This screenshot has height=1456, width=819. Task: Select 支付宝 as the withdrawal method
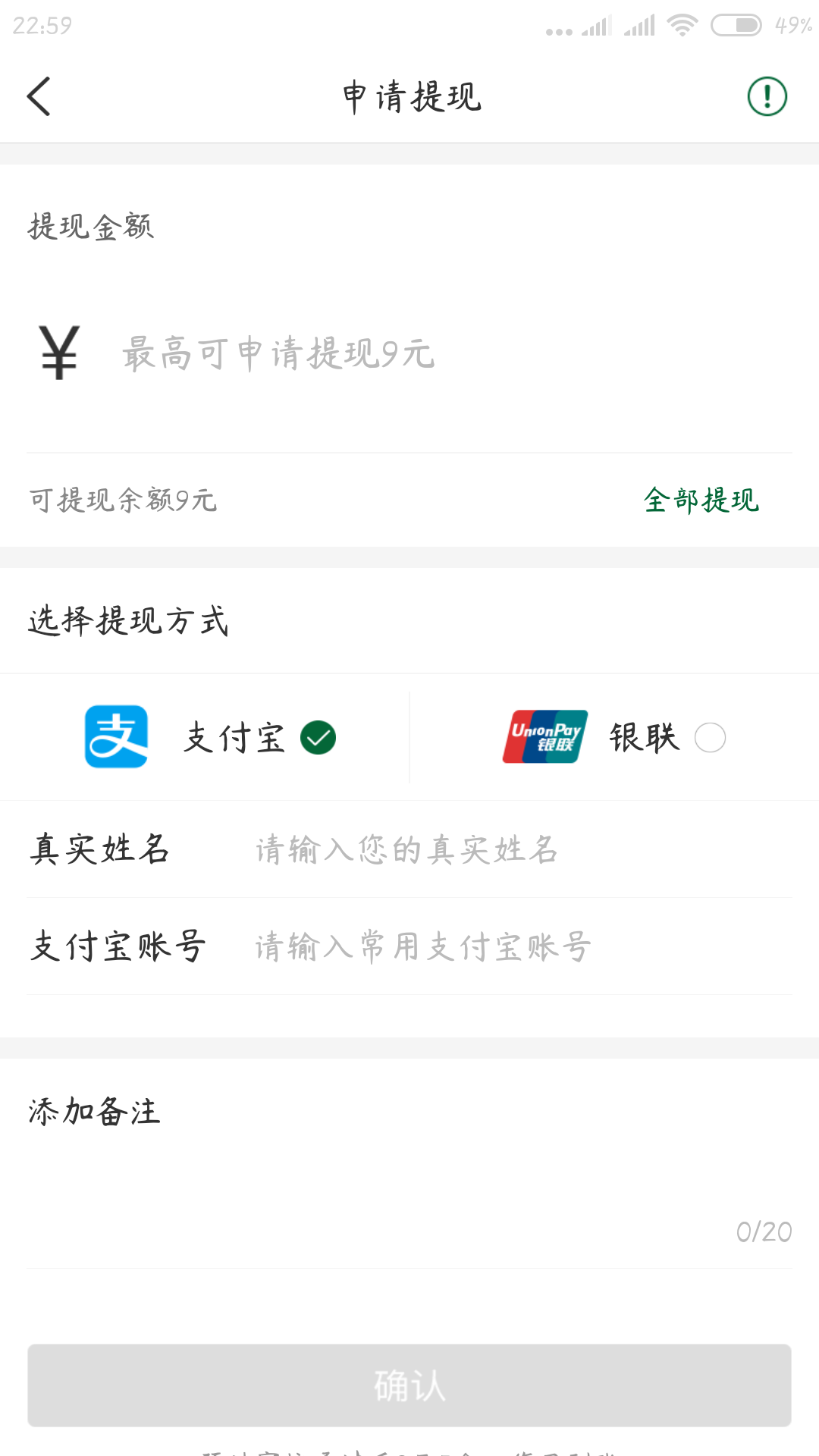tap(211, 737)
